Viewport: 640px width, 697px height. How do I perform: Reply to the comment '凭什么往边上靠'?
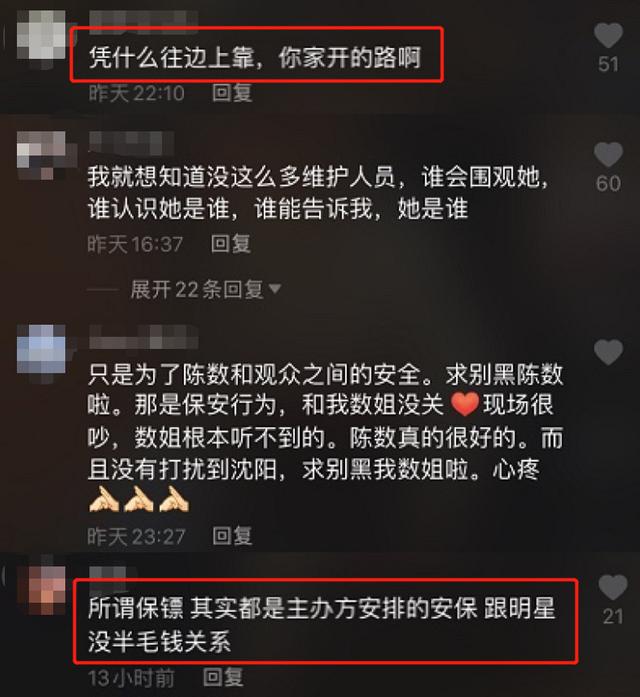click(x=232, y=94)
